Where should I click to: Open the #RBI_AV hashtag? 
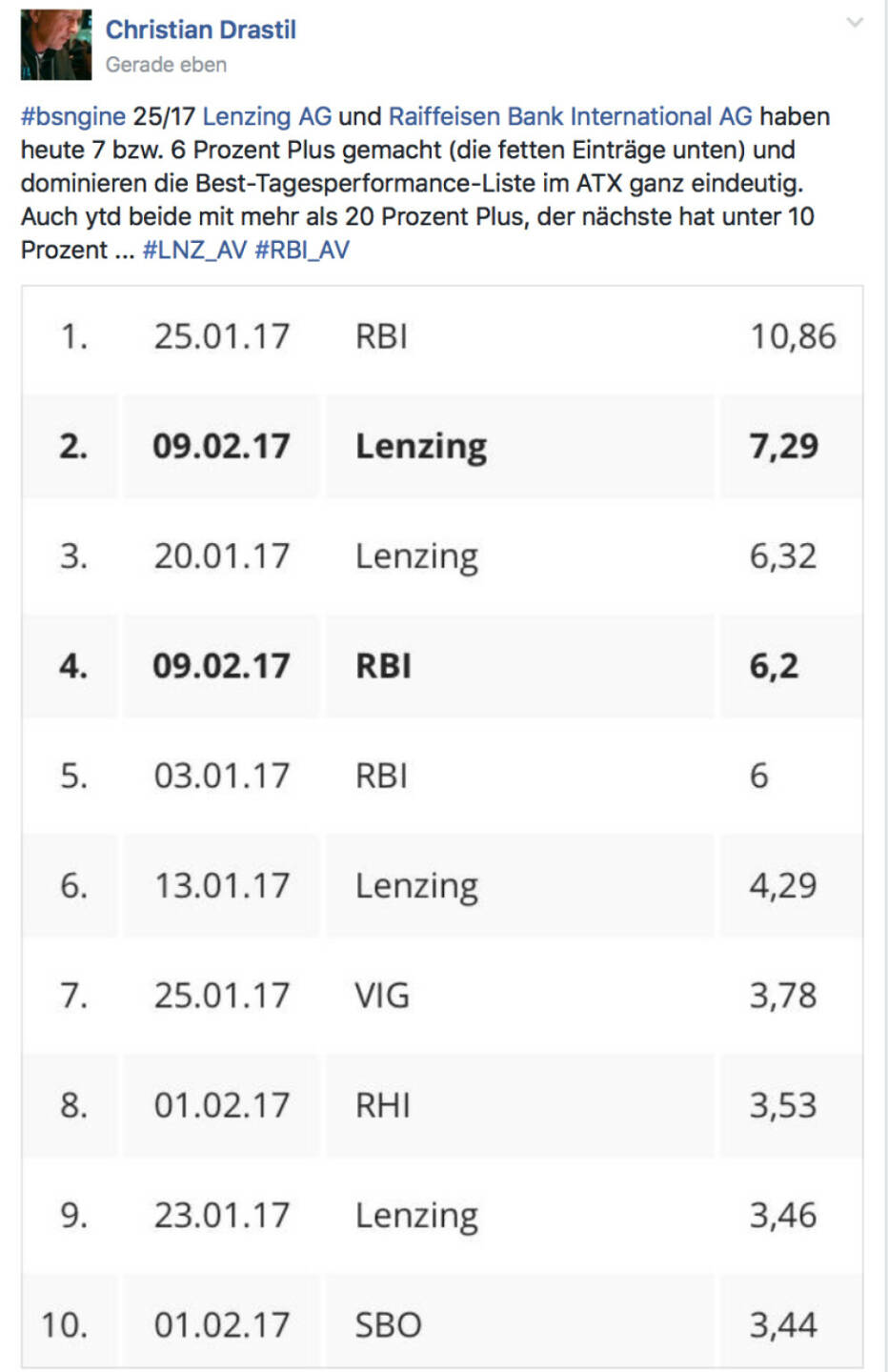pos(302,250)
